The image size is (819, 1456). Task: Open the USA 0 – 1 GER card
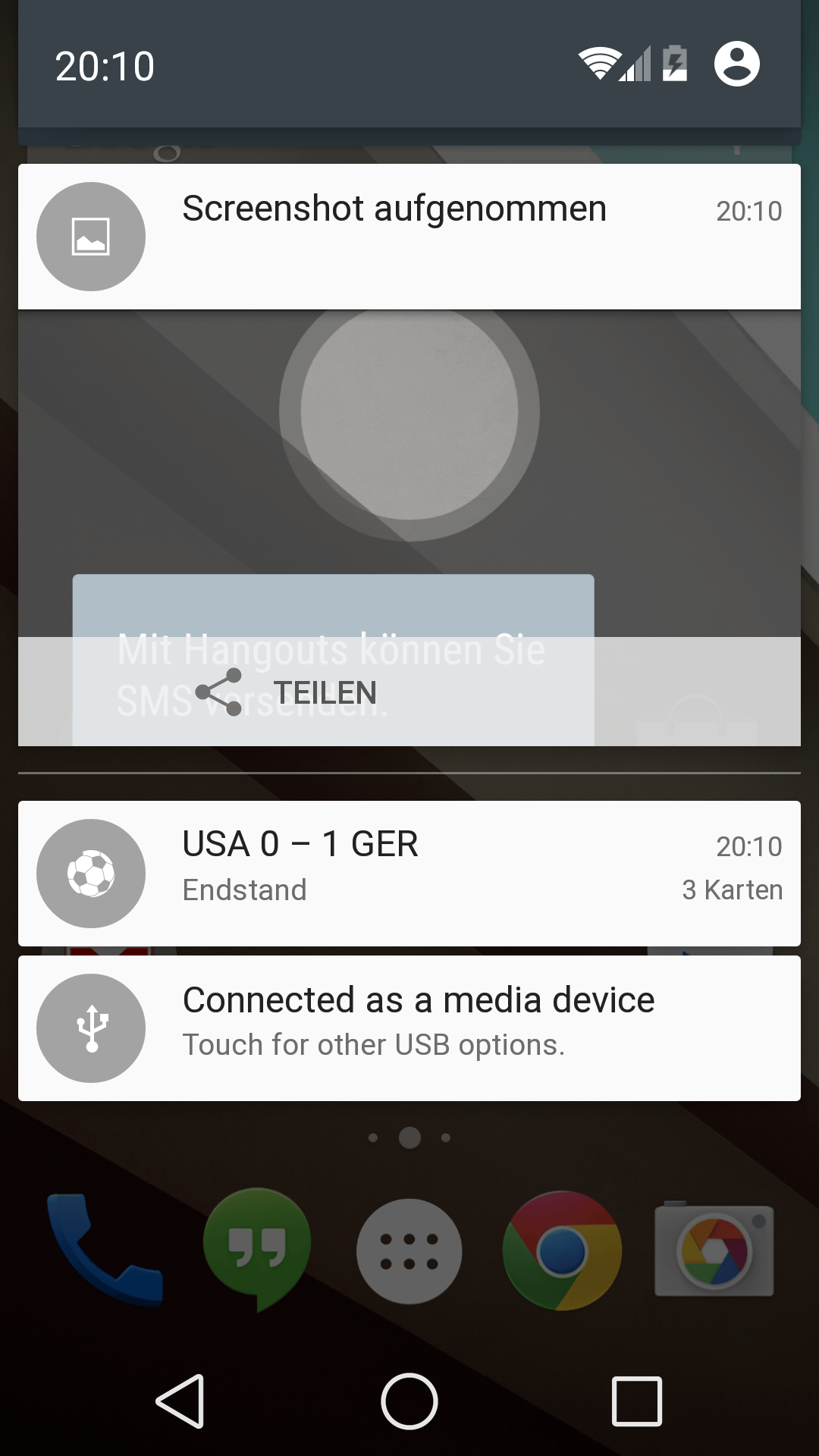tap(409, 872)
